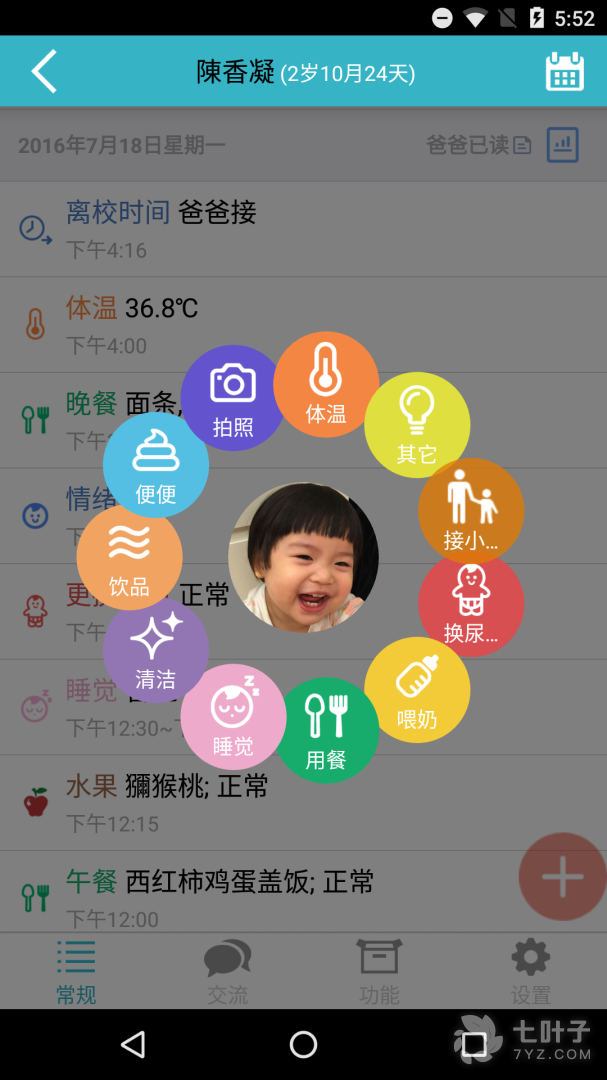The width and height of the screenshot is (607, 1080).
Task: Switch to the 交流 tab
Action: click(x=227, y=971)
